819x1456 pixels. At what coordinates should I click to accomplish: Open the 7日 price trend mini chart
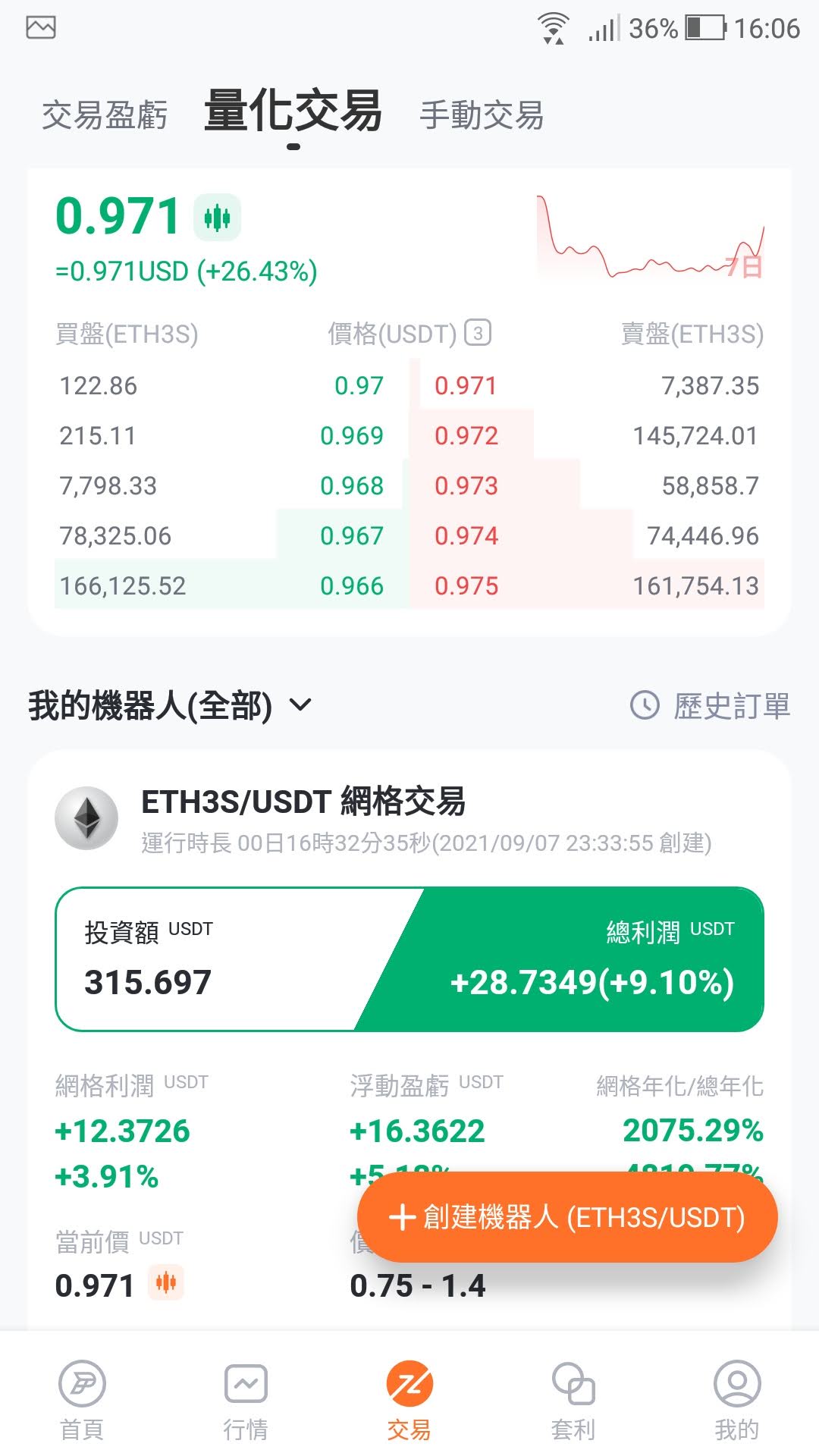(650, 237)
